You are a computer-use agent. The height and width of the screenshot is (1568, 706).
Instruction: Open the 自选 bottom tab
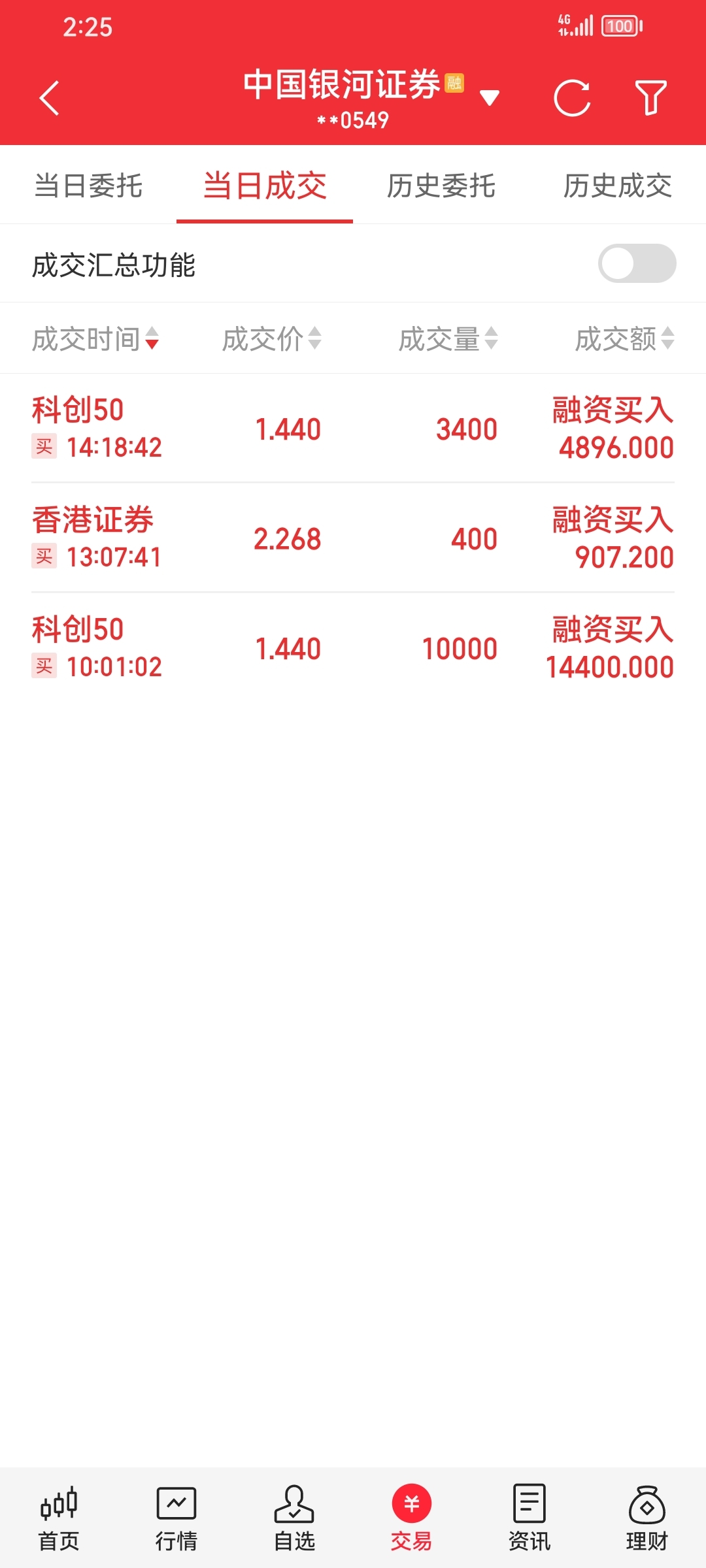pos(294,1518)
